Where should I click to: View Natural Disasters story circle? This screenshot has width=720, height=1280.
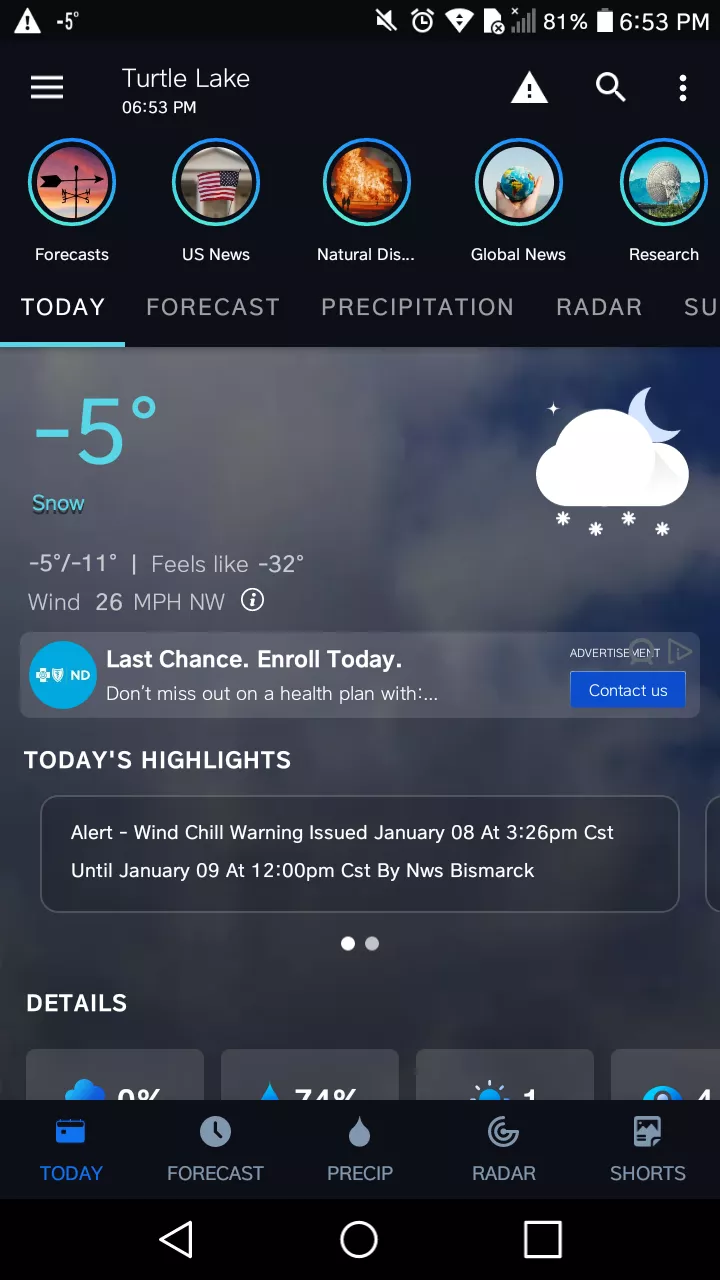pos(366,184)
